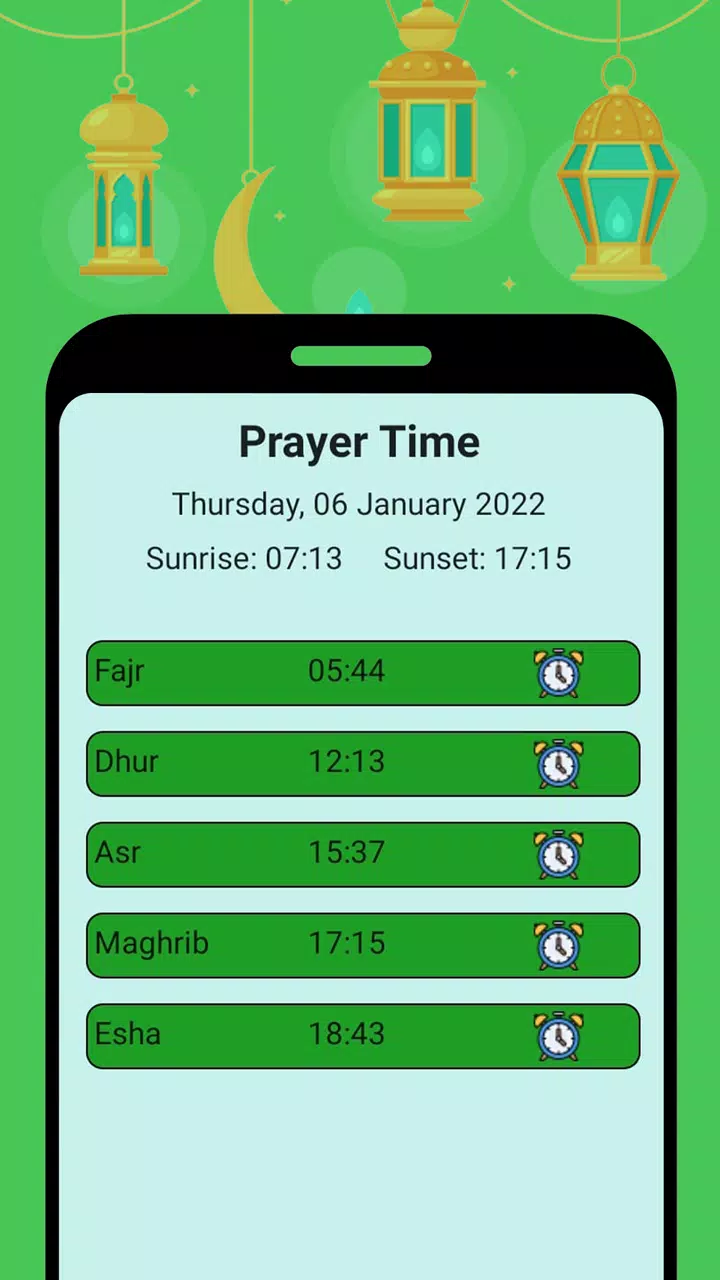Tap the Prayer Time heading
Screen dimensions: 720x1280
click(x=359, y=442)
